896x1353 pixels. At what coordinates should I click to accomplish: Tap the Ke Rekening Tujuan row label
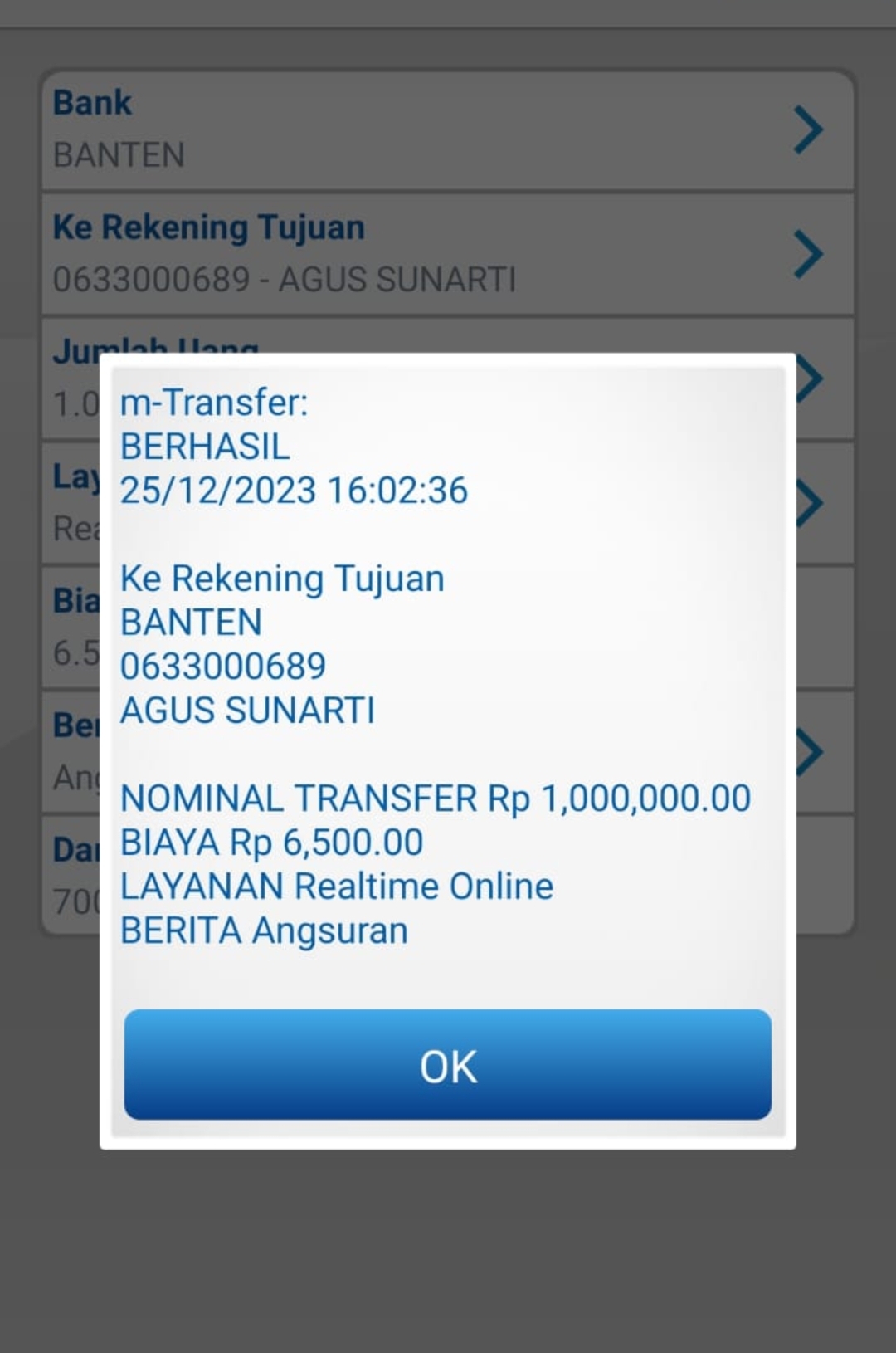(208, 227)
